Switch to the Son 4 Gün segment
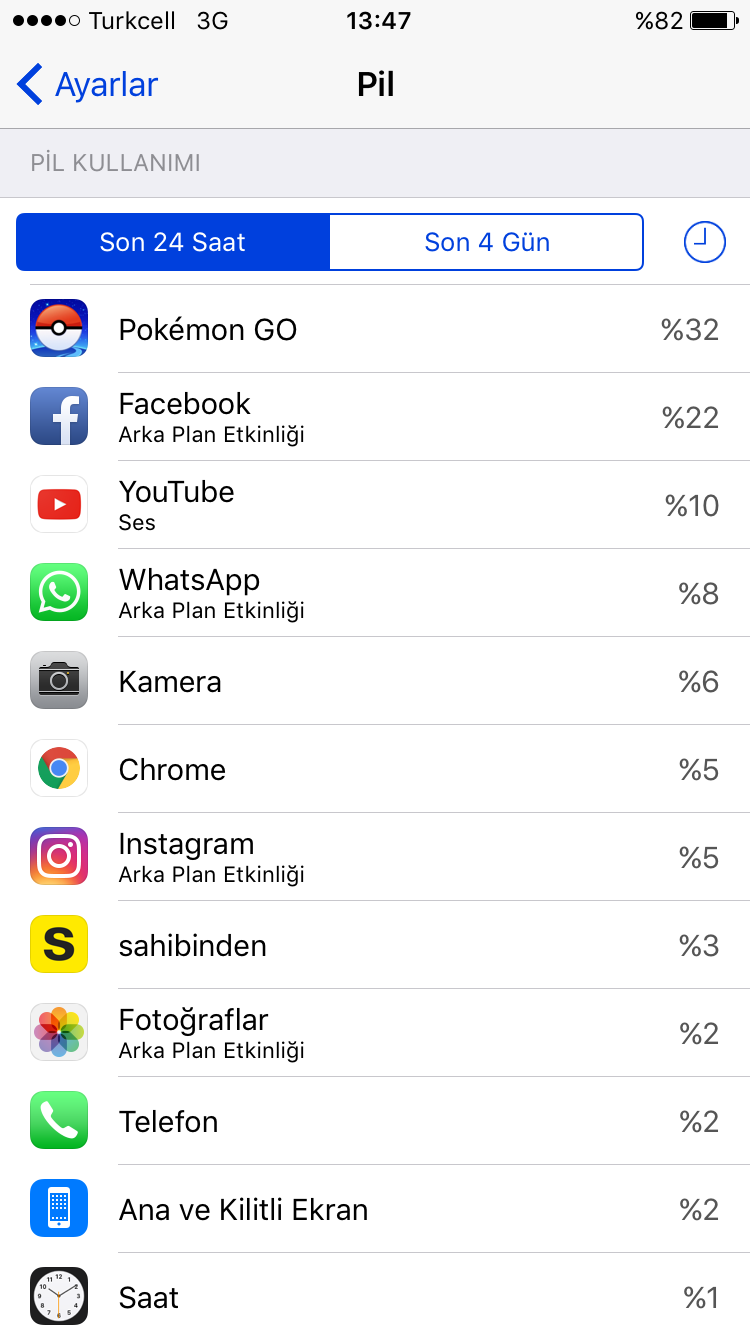 [486, 242]
